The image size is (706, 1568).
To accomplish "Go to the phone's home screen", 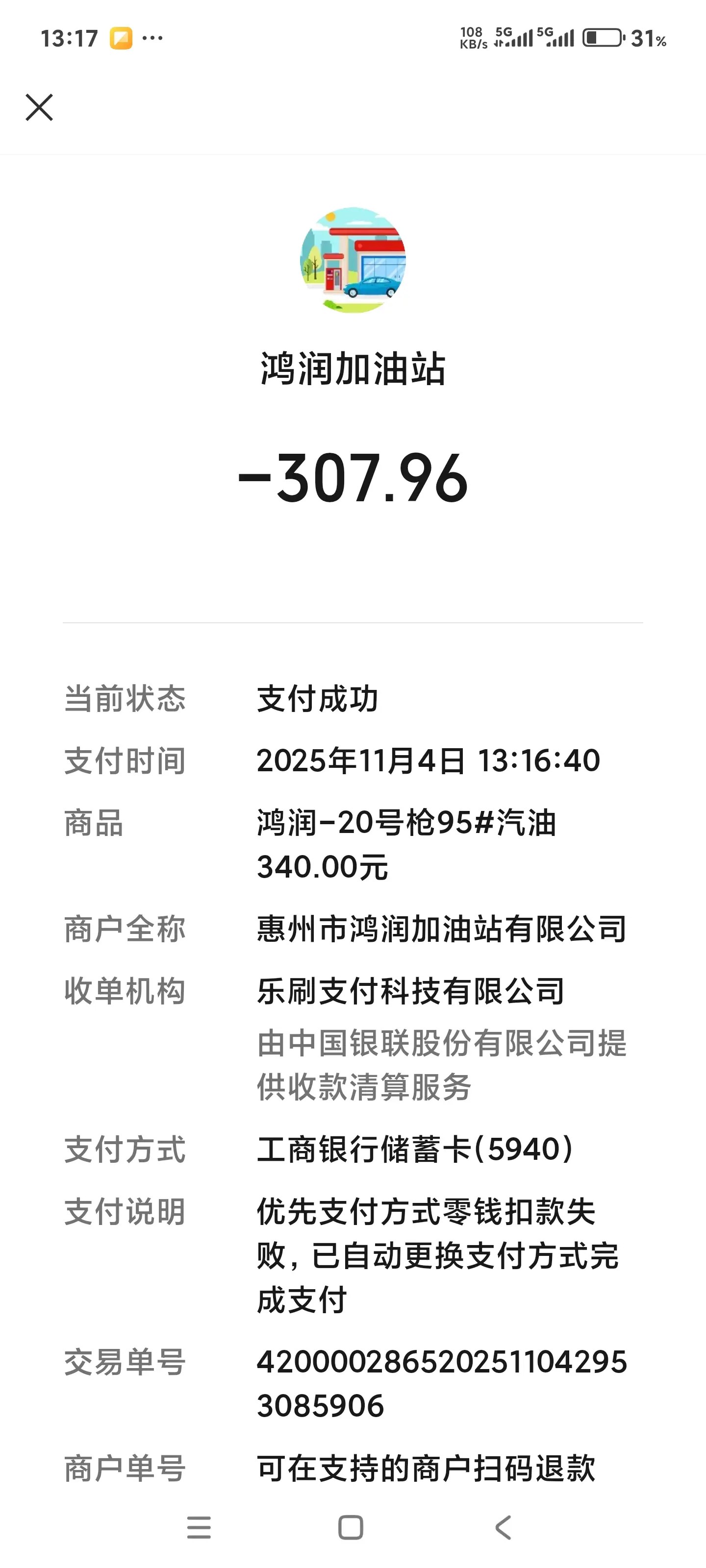I will pos(351,1527).
